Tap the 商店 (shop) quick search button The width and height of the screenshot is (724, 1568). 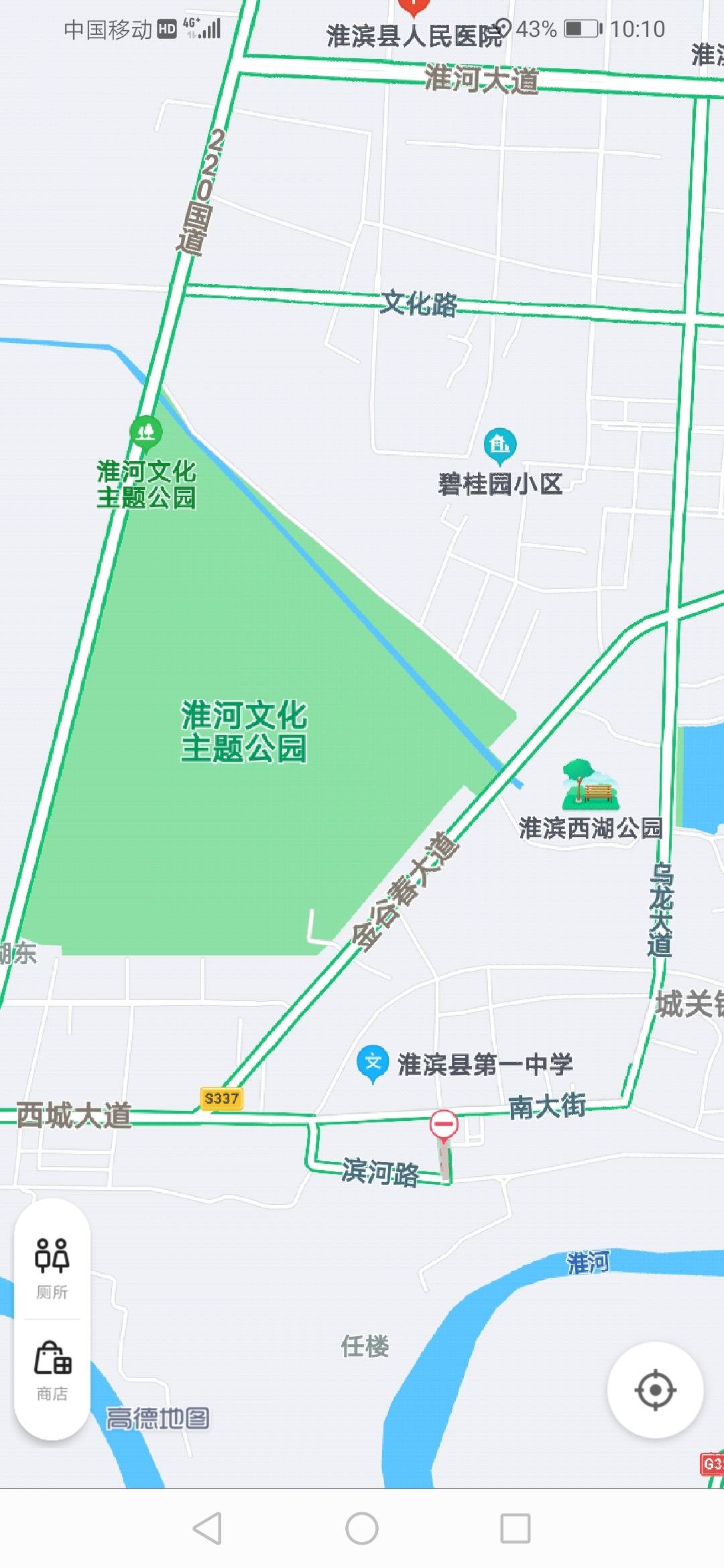[52, 1371]
